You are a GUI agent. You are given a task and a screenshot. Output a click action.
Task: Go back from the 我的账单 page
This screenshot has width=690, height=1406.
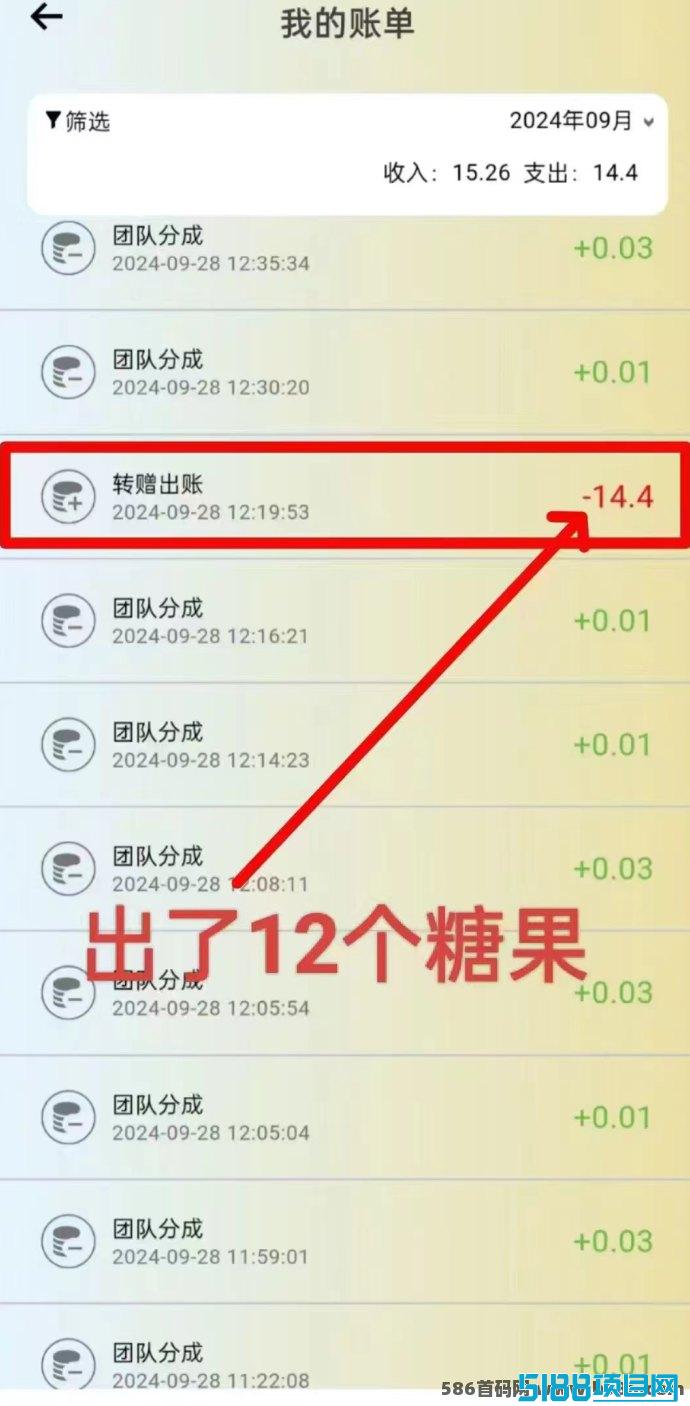[46, 18]
